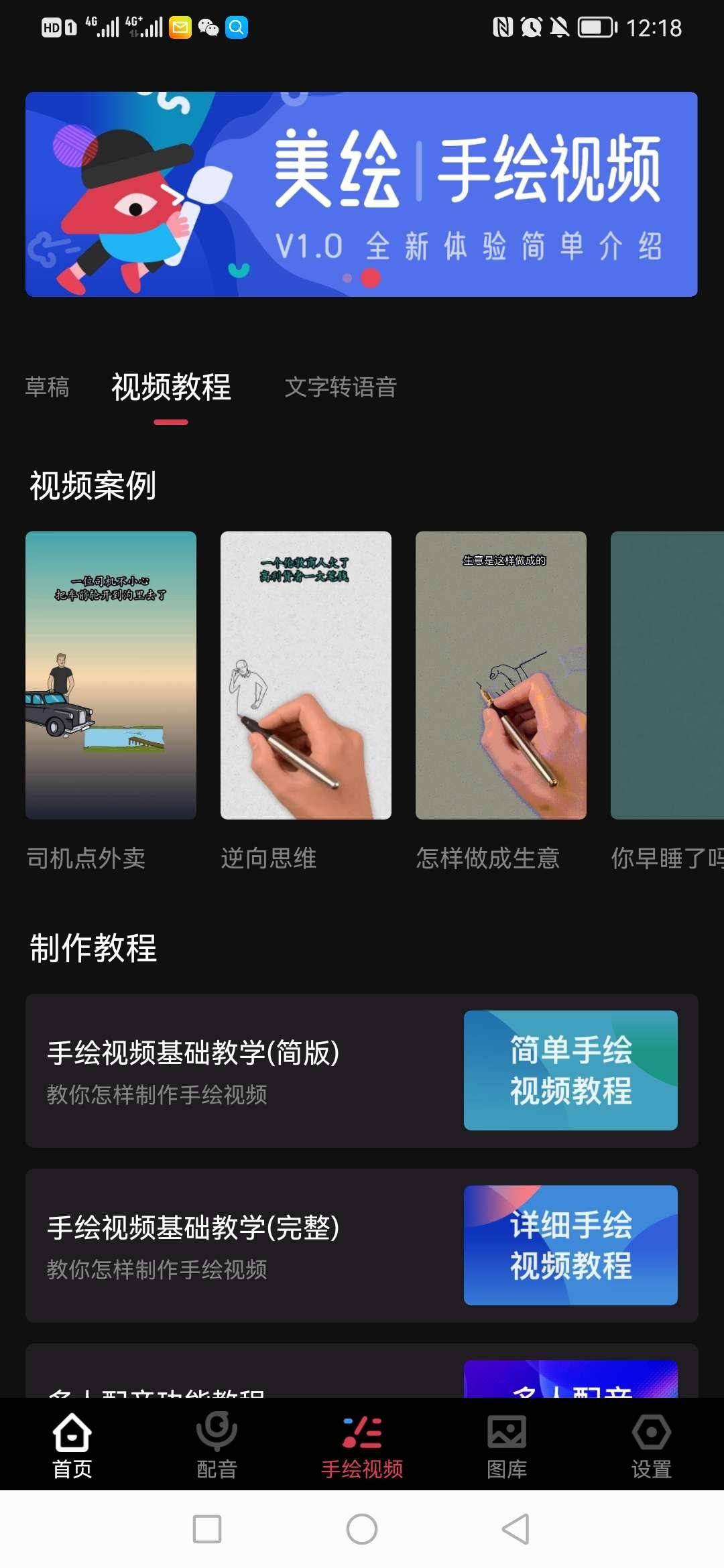
Task: Switch to the 文字转语音 tab
Action: [x=341, y=387]
